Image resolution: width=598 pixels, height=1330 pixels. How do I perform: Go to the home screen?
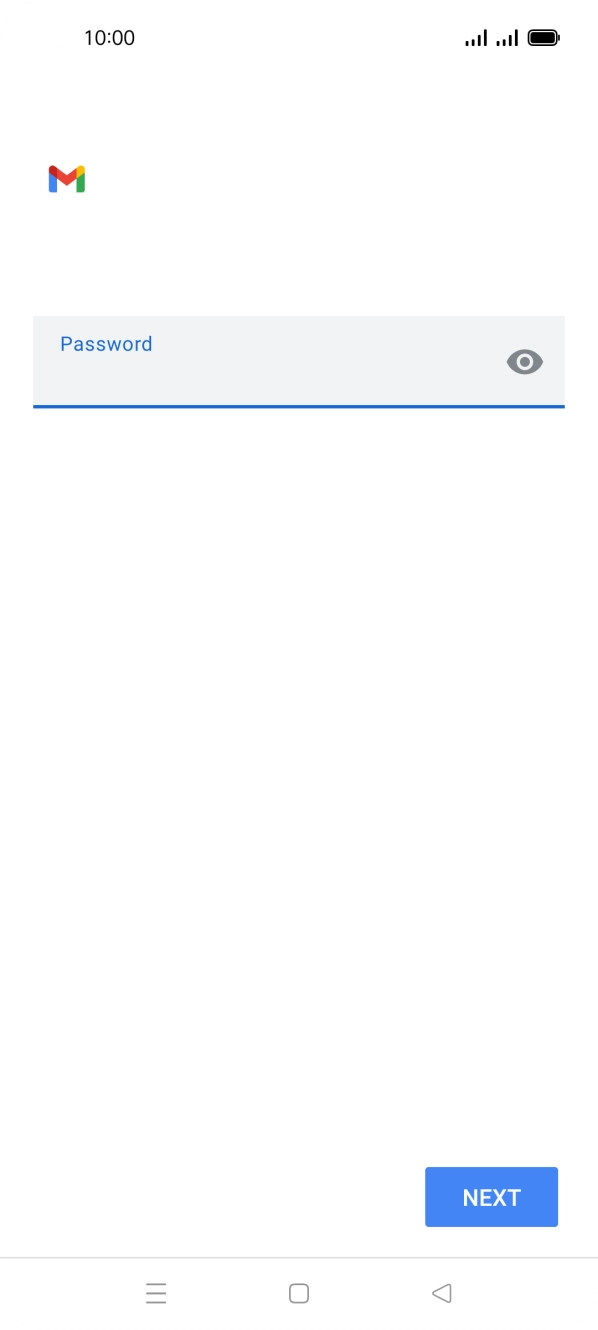pos(299,1293)
